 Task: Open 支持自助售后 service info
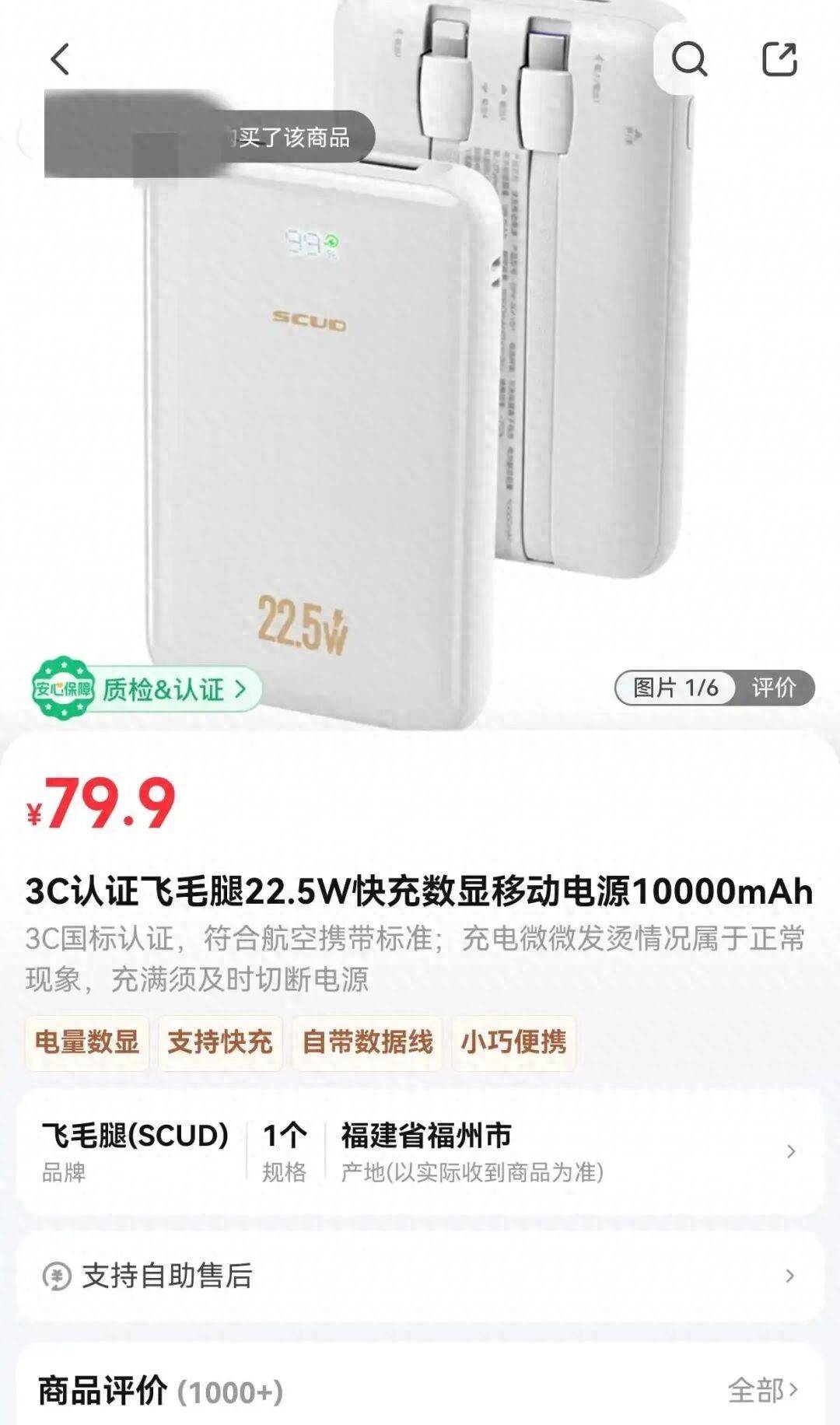[420, 1276]
